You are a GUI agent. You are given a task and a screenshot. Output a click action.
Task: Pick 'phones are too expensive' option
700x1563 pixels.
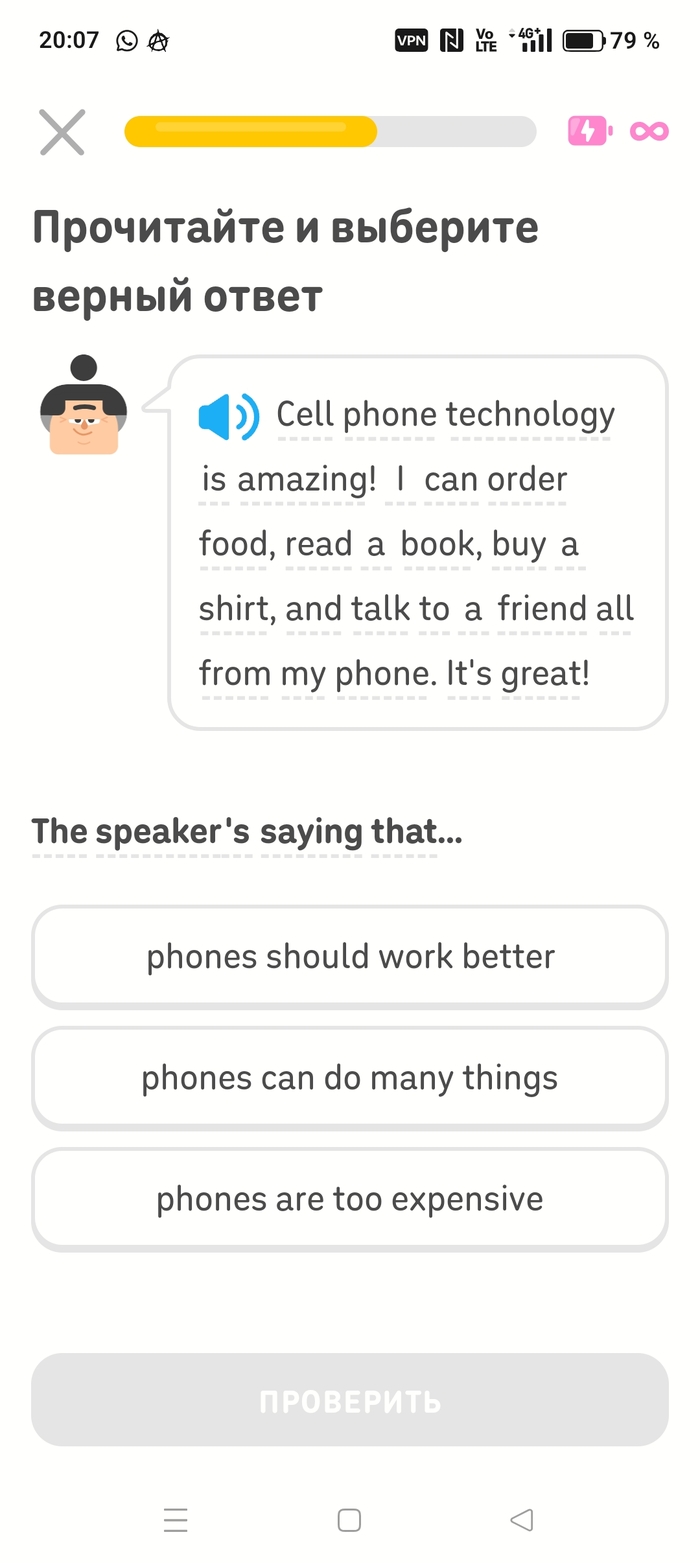click(x=350, y=1199)
